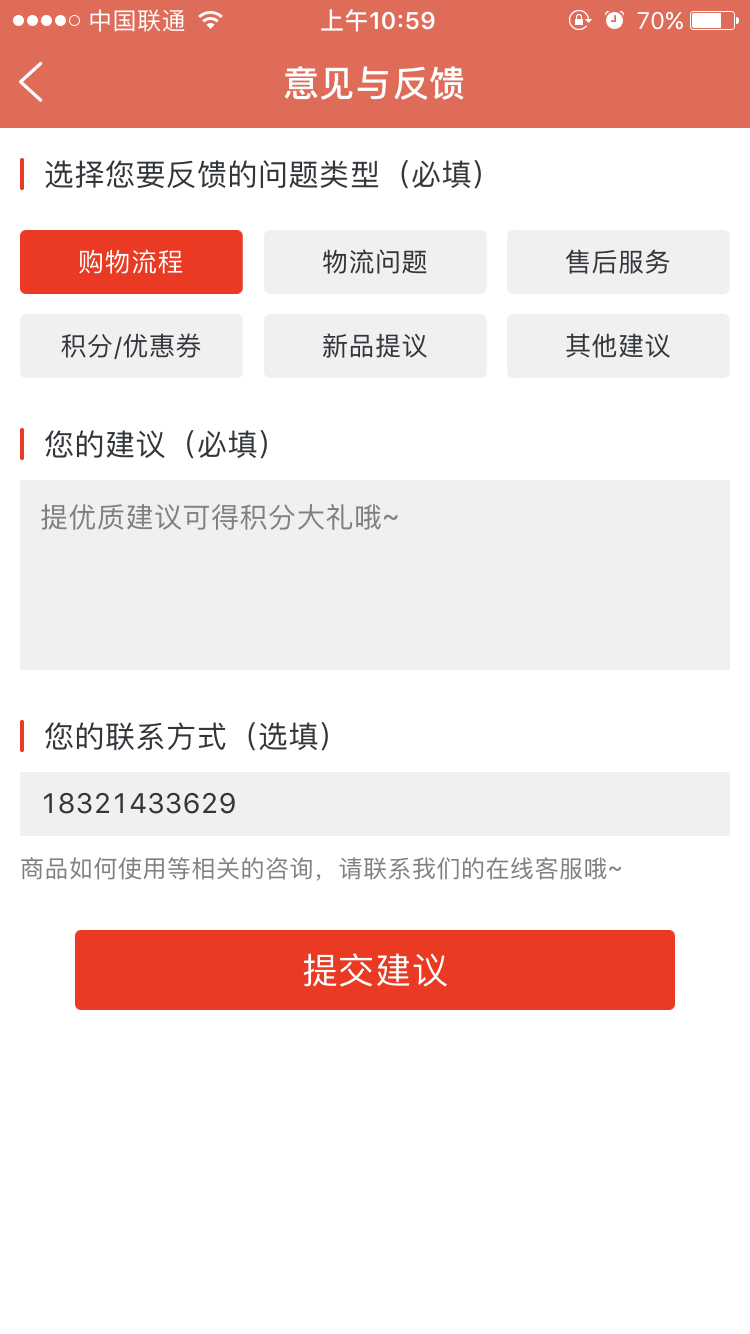Screen dimensions: 750x1334
Task: Edit the contact number field 18321433629
Action: tap(375, 804)
